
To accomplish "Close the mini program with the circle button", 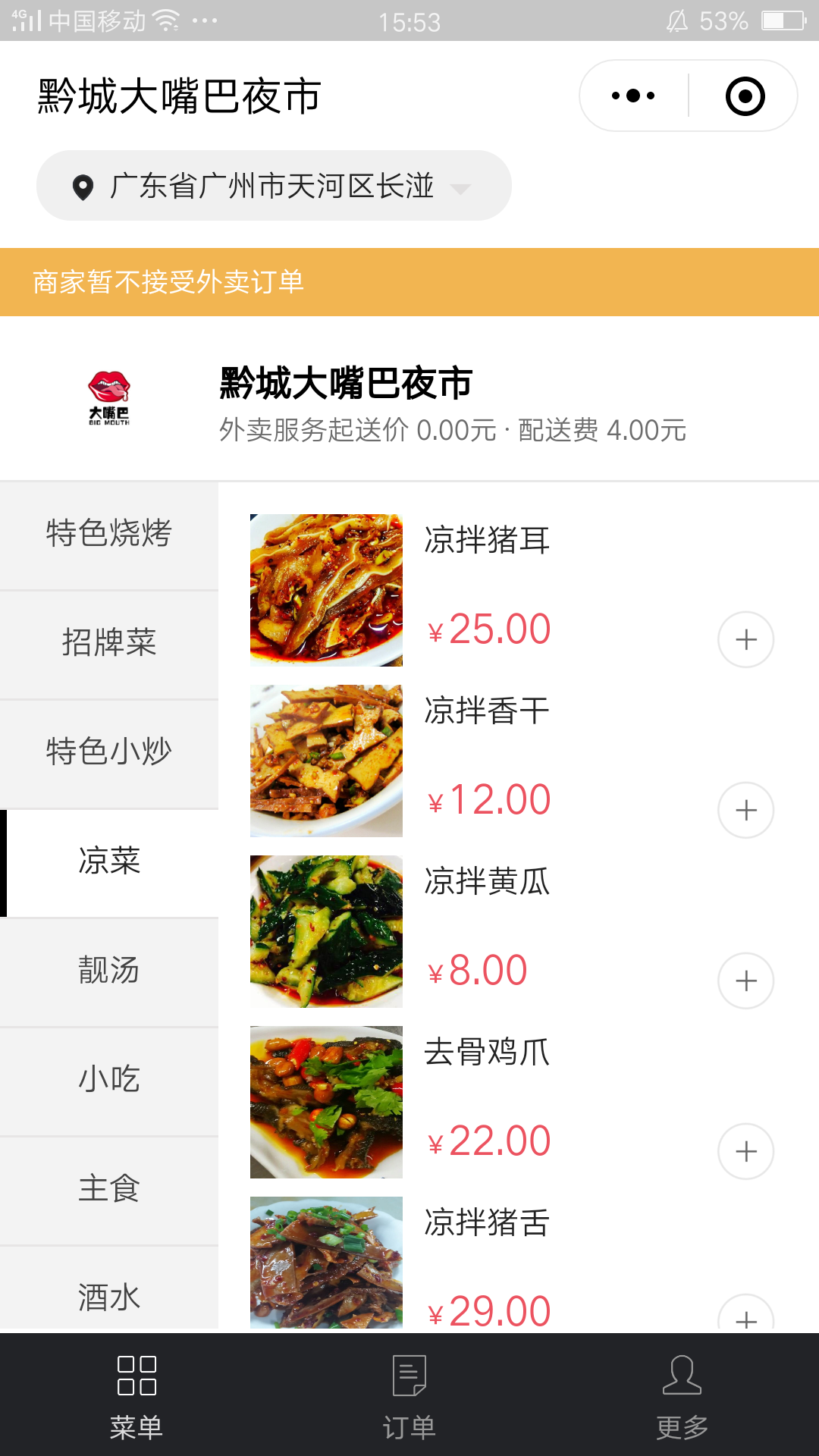I will click(x=745, y=96).
